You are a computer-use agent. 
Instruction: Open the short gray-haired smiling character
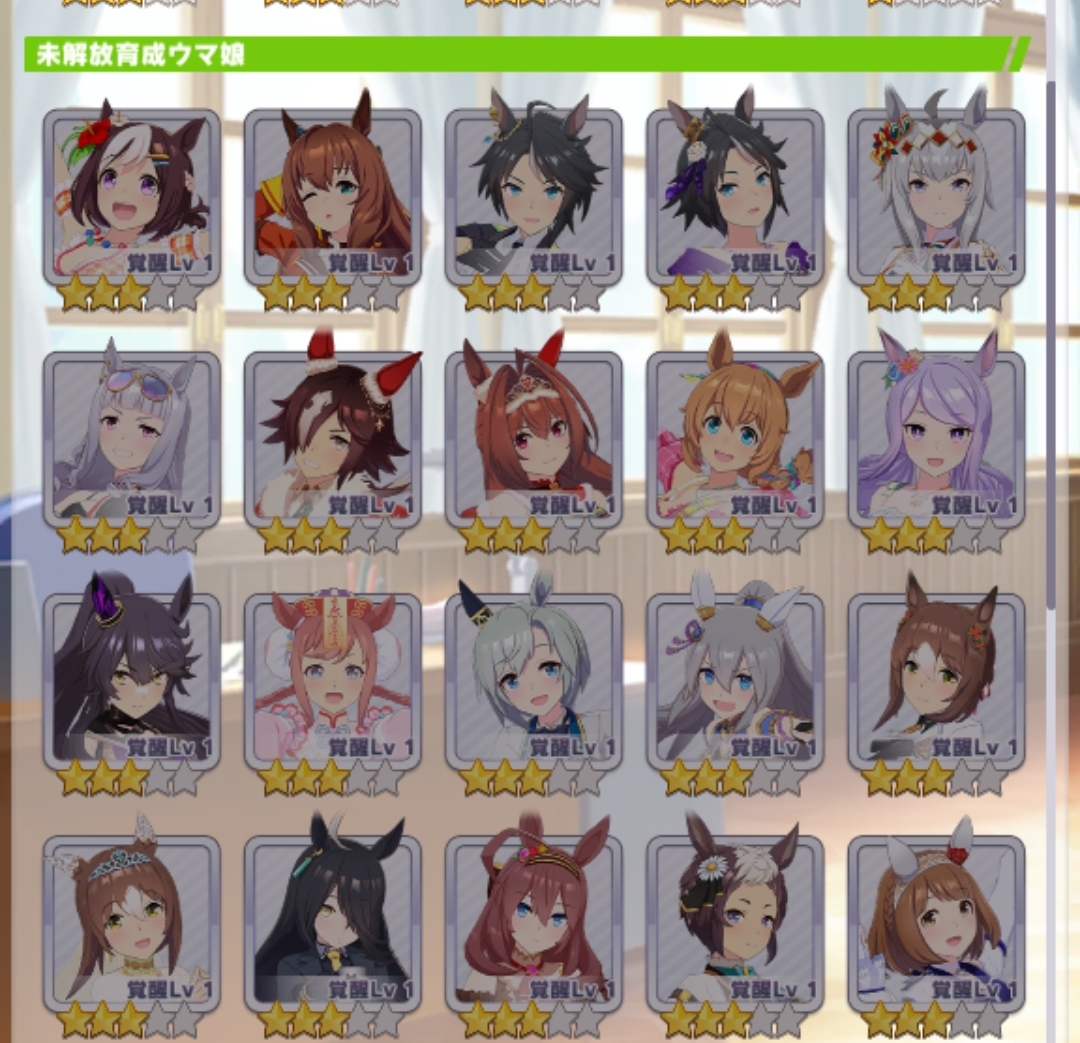[533, 681]
